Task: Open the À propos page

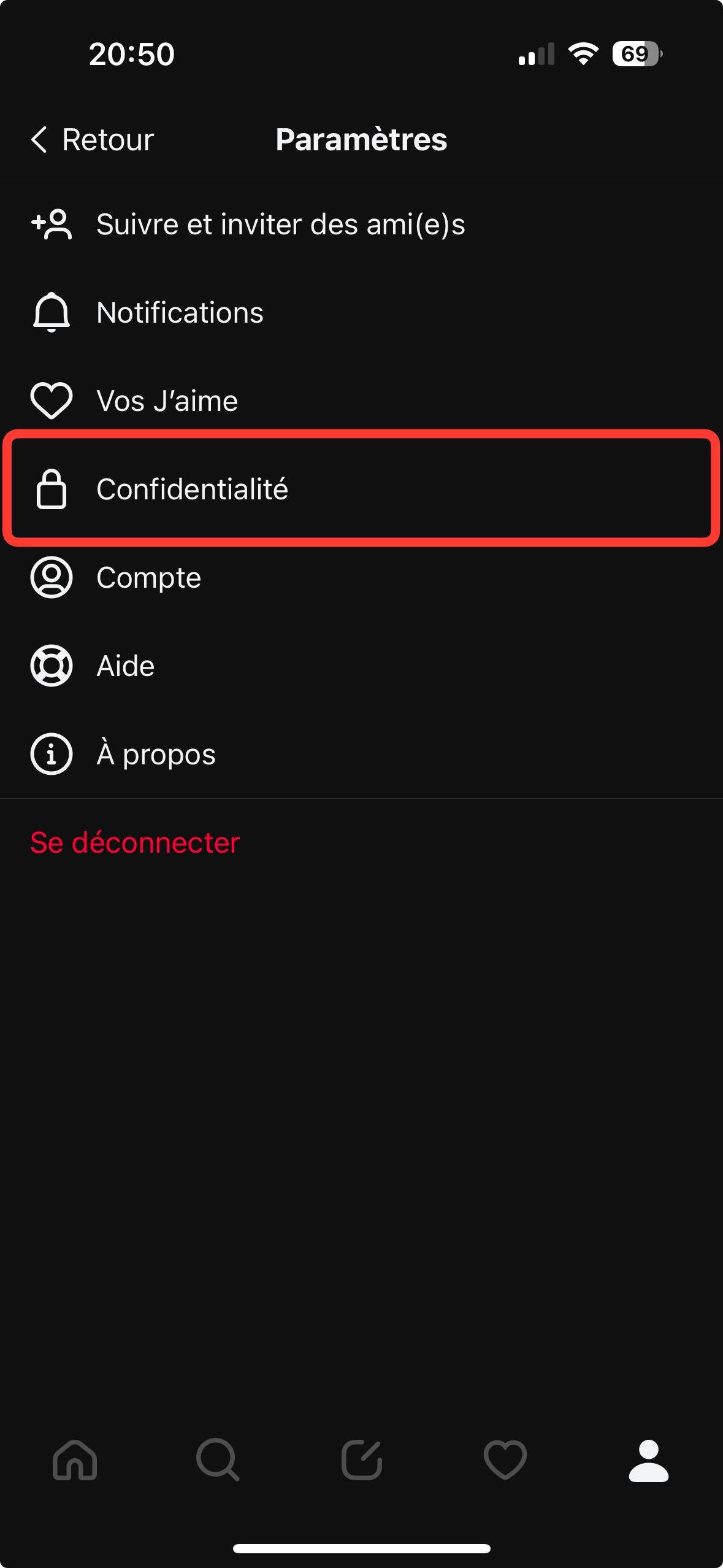Action: pyautogui.click(x=156, y=755)
